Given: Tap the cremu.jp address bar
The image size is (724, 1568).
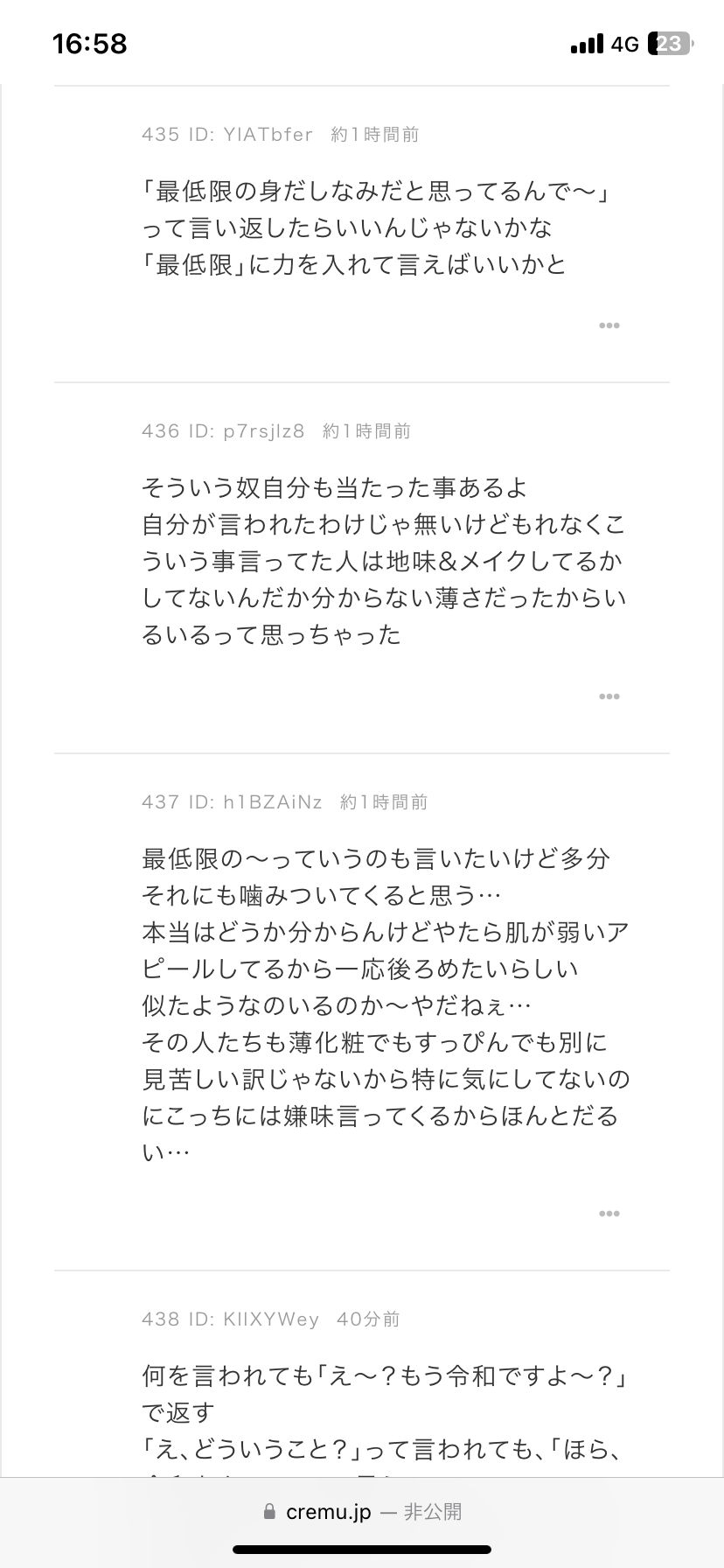Looking at the screenshot, I should pos(362,1511).
